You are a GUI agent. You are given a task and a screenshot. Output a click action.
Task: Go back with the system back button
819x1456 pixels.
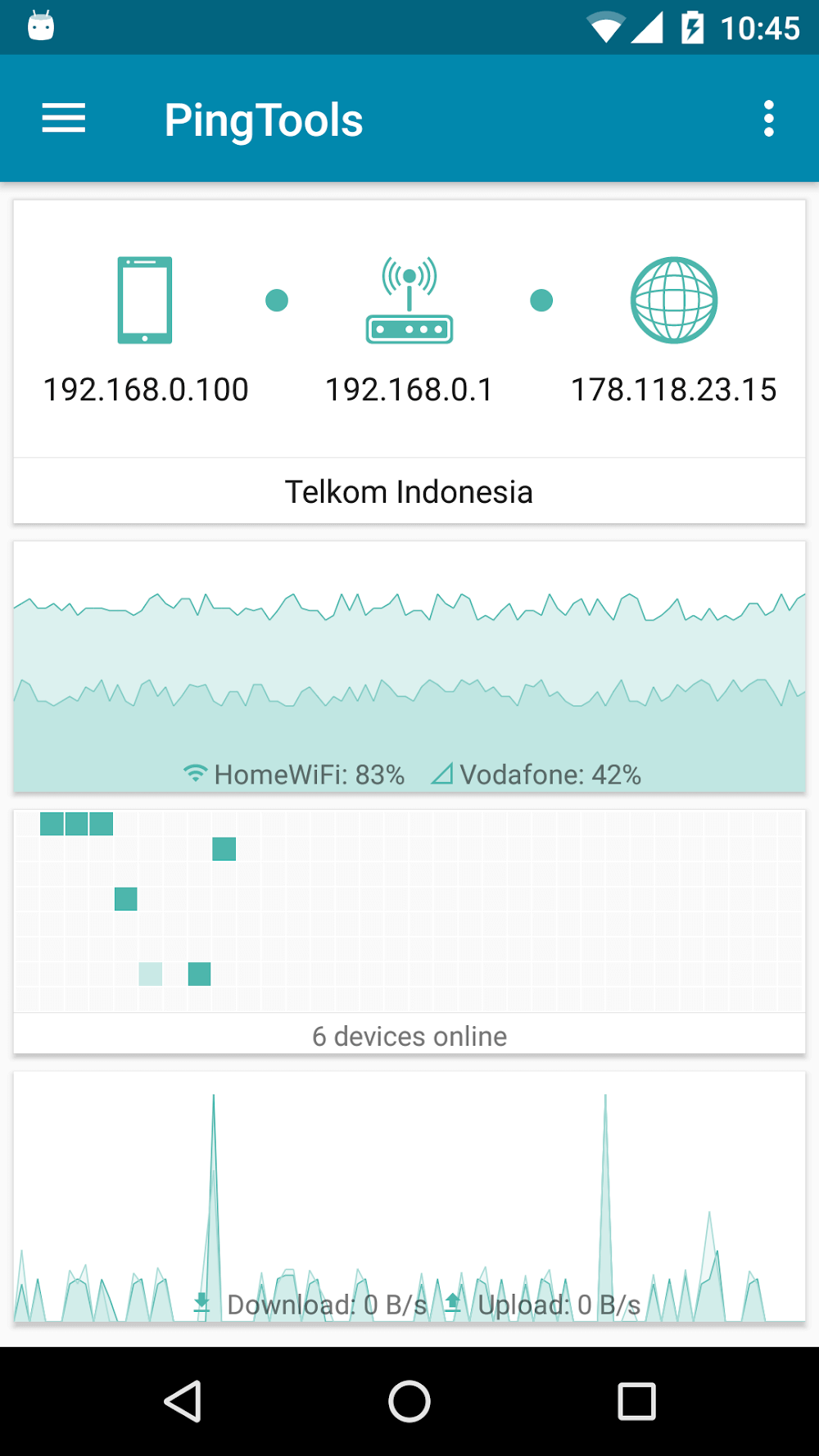pyautogui.click(x=183, y=1401)
